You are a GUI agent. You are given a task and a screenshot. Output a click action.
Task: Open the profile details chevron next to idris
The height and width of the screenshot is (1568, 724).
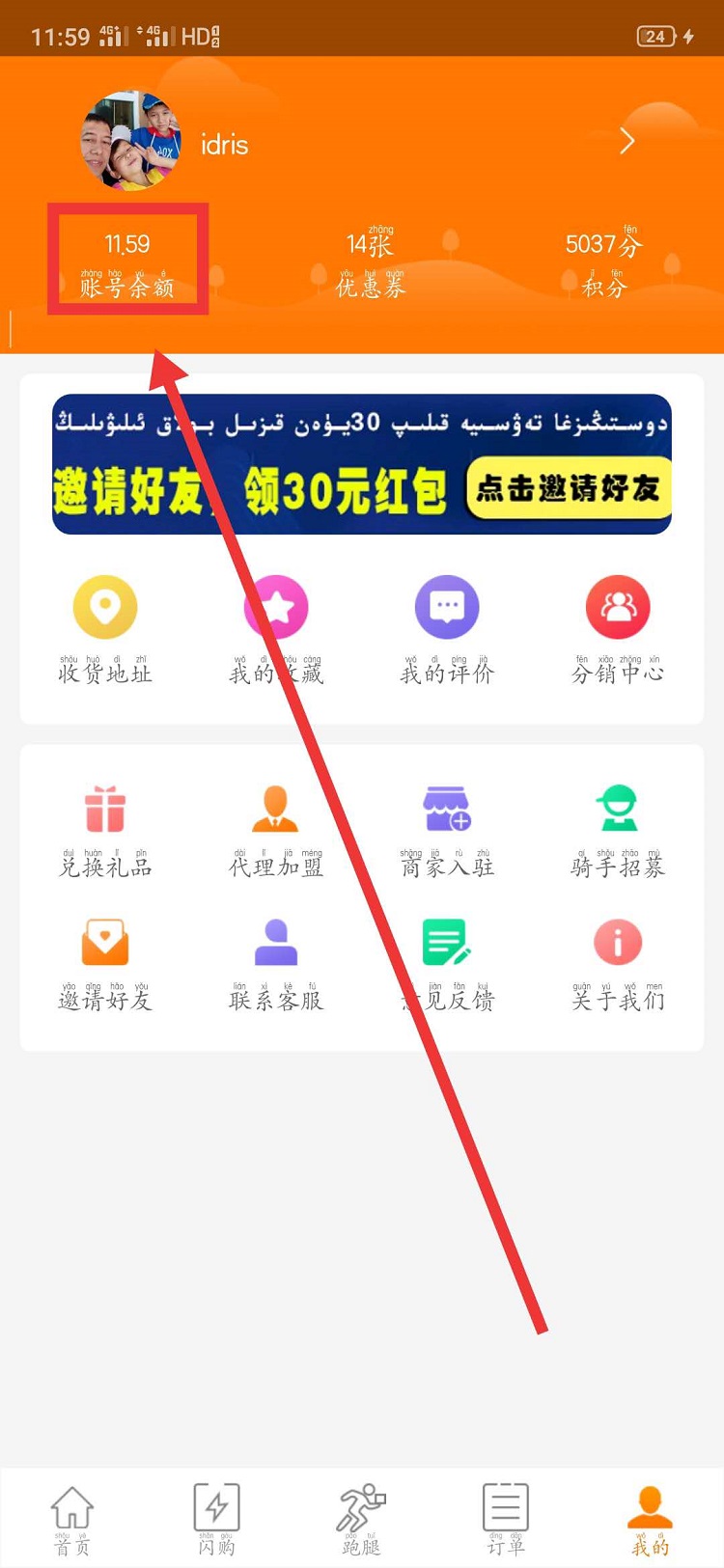coord(627,142)
